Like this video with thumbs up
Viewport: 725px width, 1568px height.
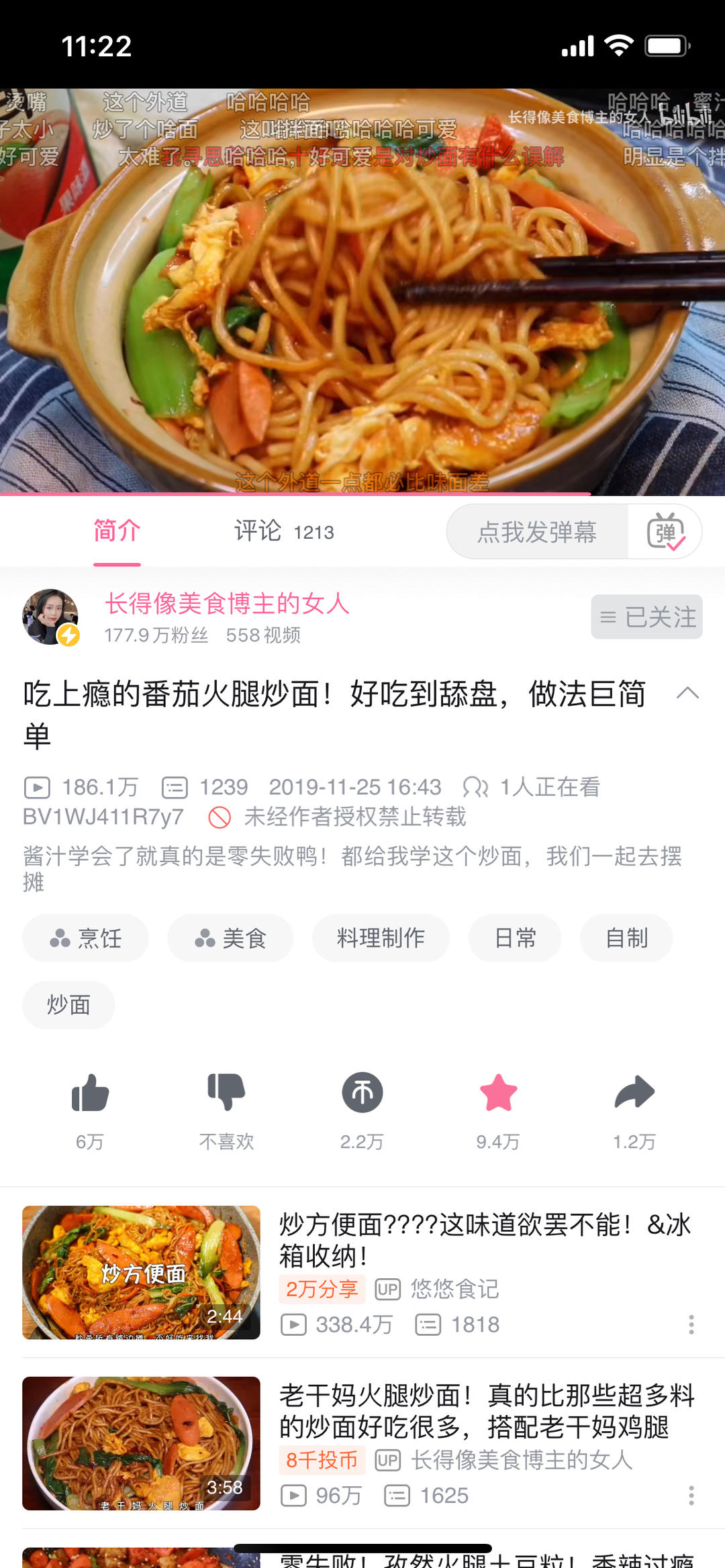(x=90, y=1094)
